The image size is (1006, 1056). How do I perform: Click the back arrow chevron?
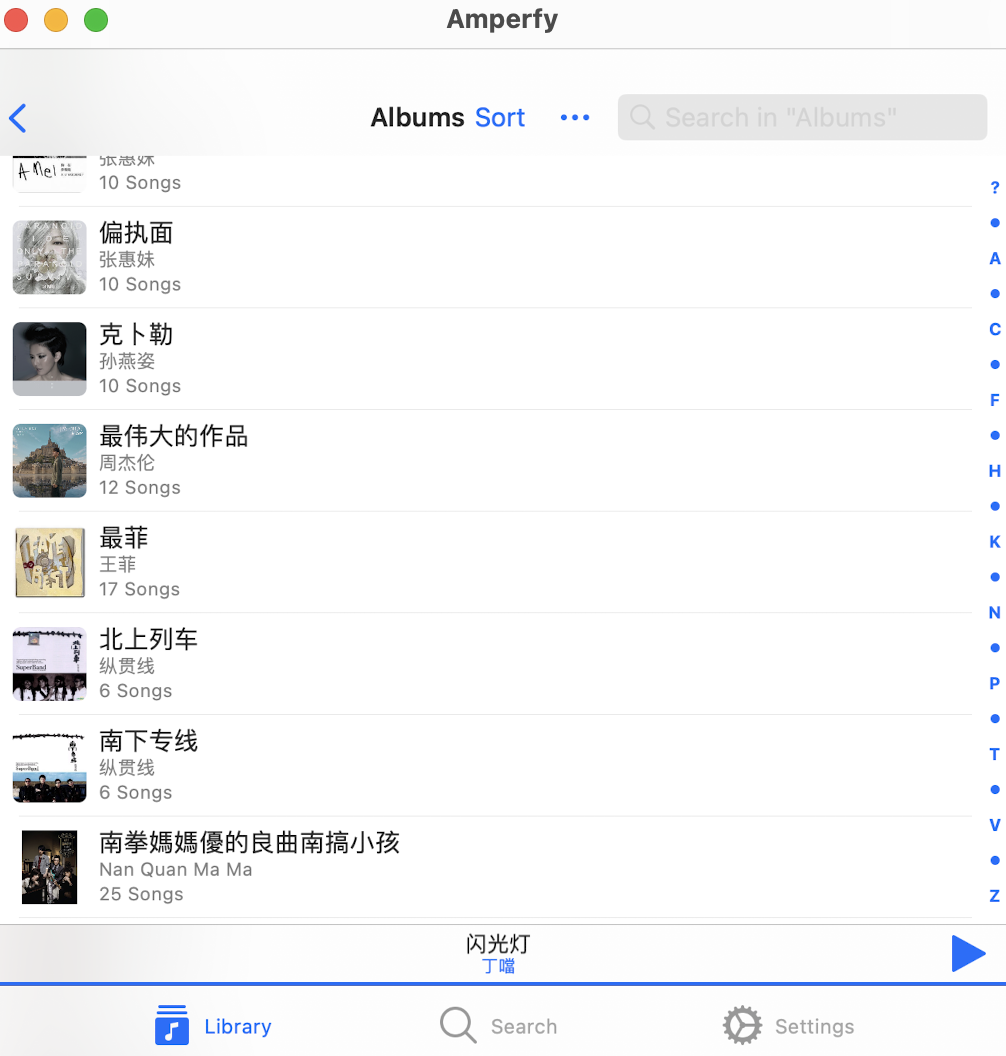17,117
